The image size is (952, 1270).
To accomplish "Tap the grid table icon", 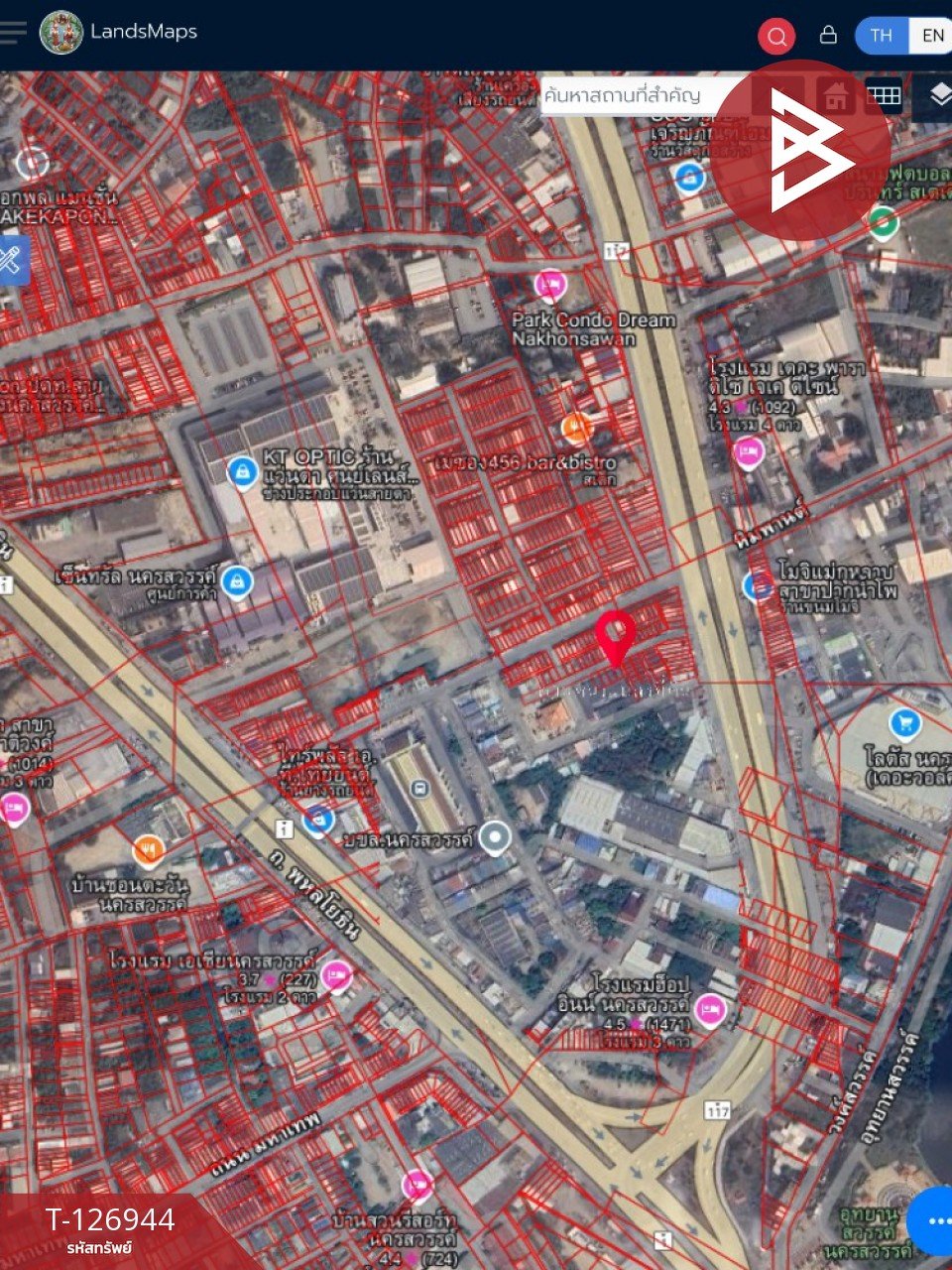I will click(884, 95).
